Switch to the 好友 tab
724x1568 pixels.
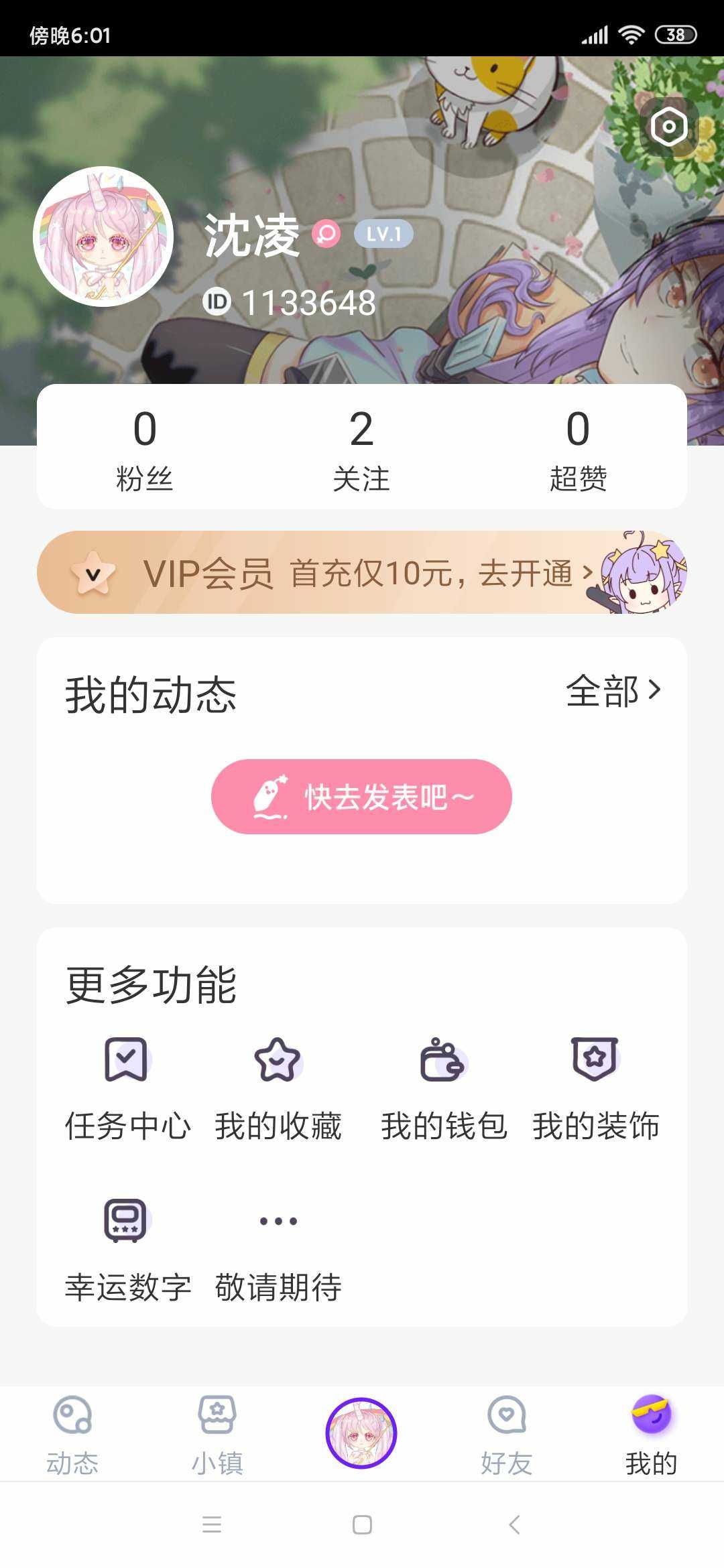[506, 1435]
